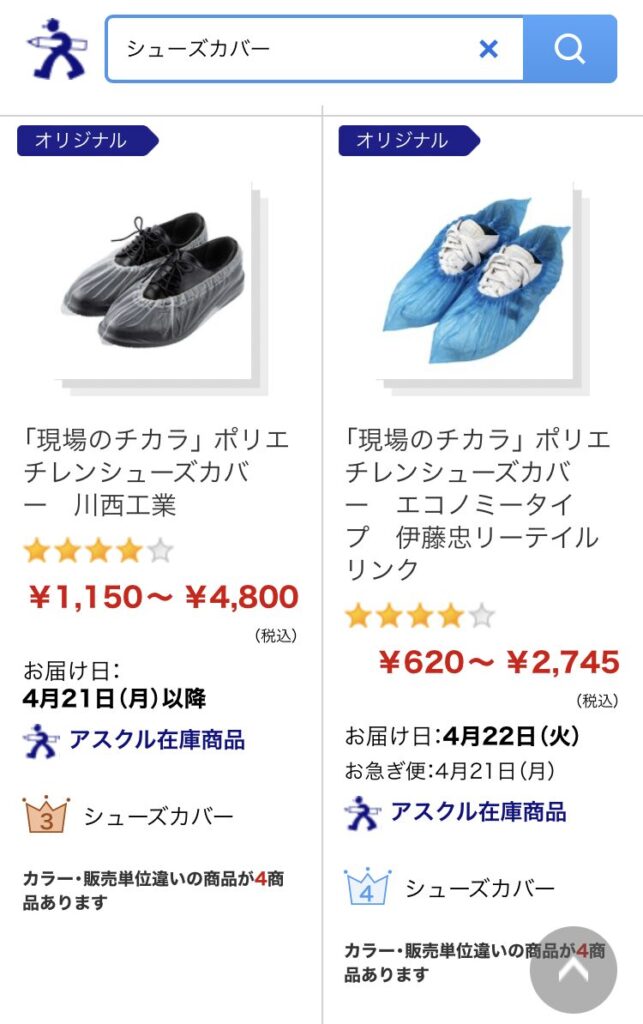Run the search with the magnifier button

(570, 48)
